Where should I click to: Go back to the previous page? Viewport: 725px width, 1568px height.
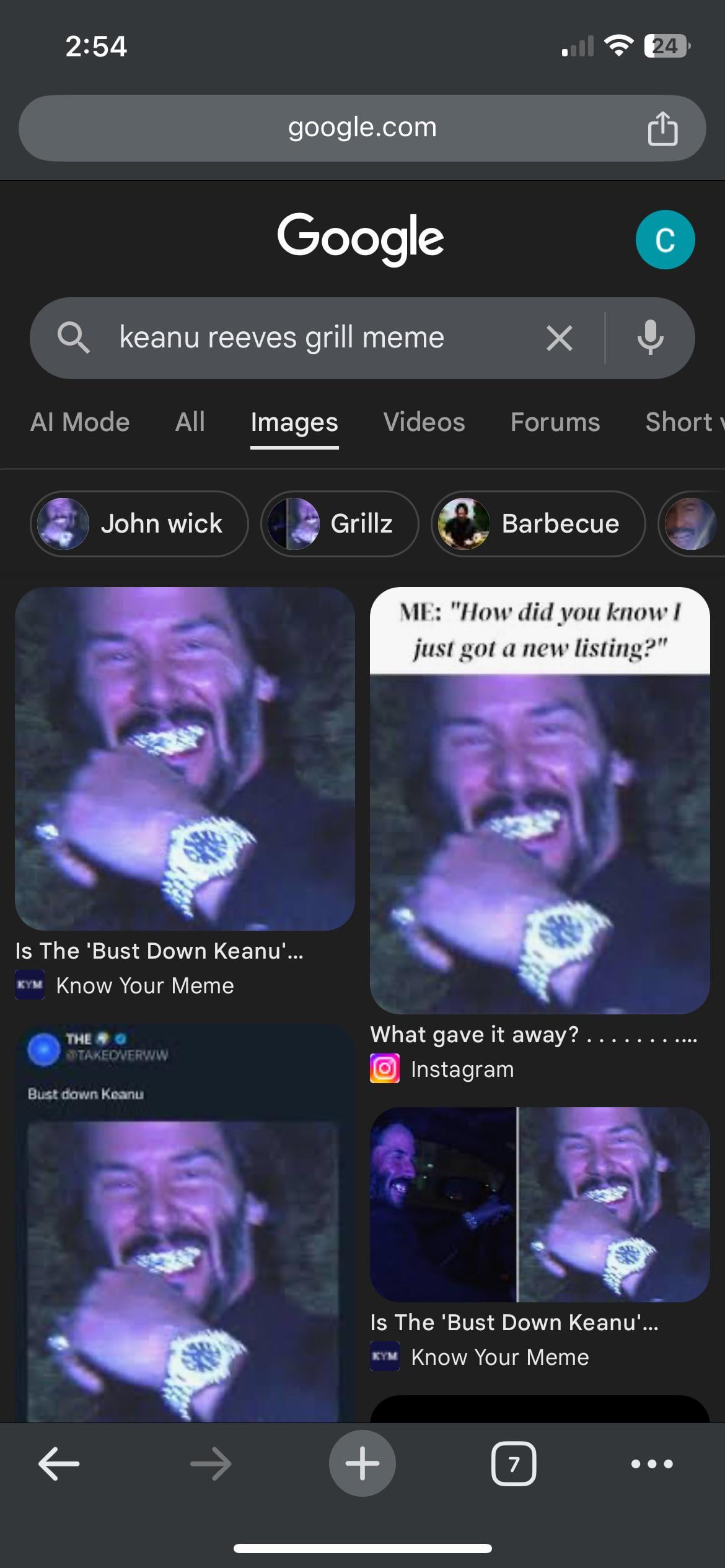click(x=59, y=1464)
